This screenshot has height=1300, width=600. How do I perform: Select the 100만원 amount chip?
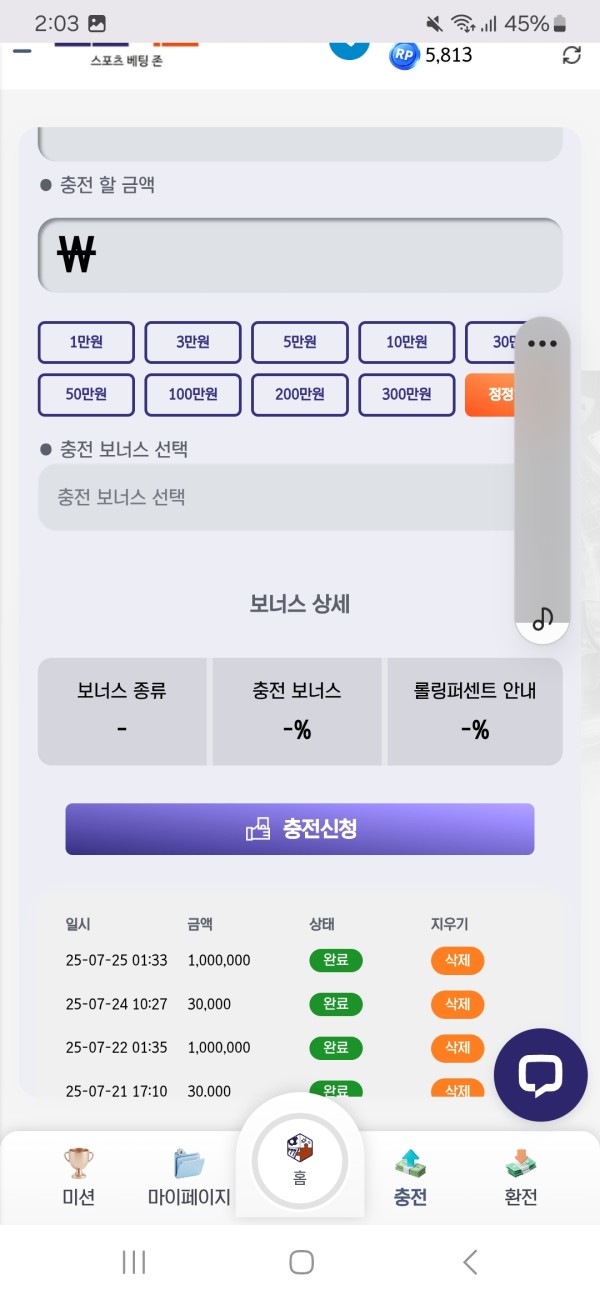(x=193, y=394)
